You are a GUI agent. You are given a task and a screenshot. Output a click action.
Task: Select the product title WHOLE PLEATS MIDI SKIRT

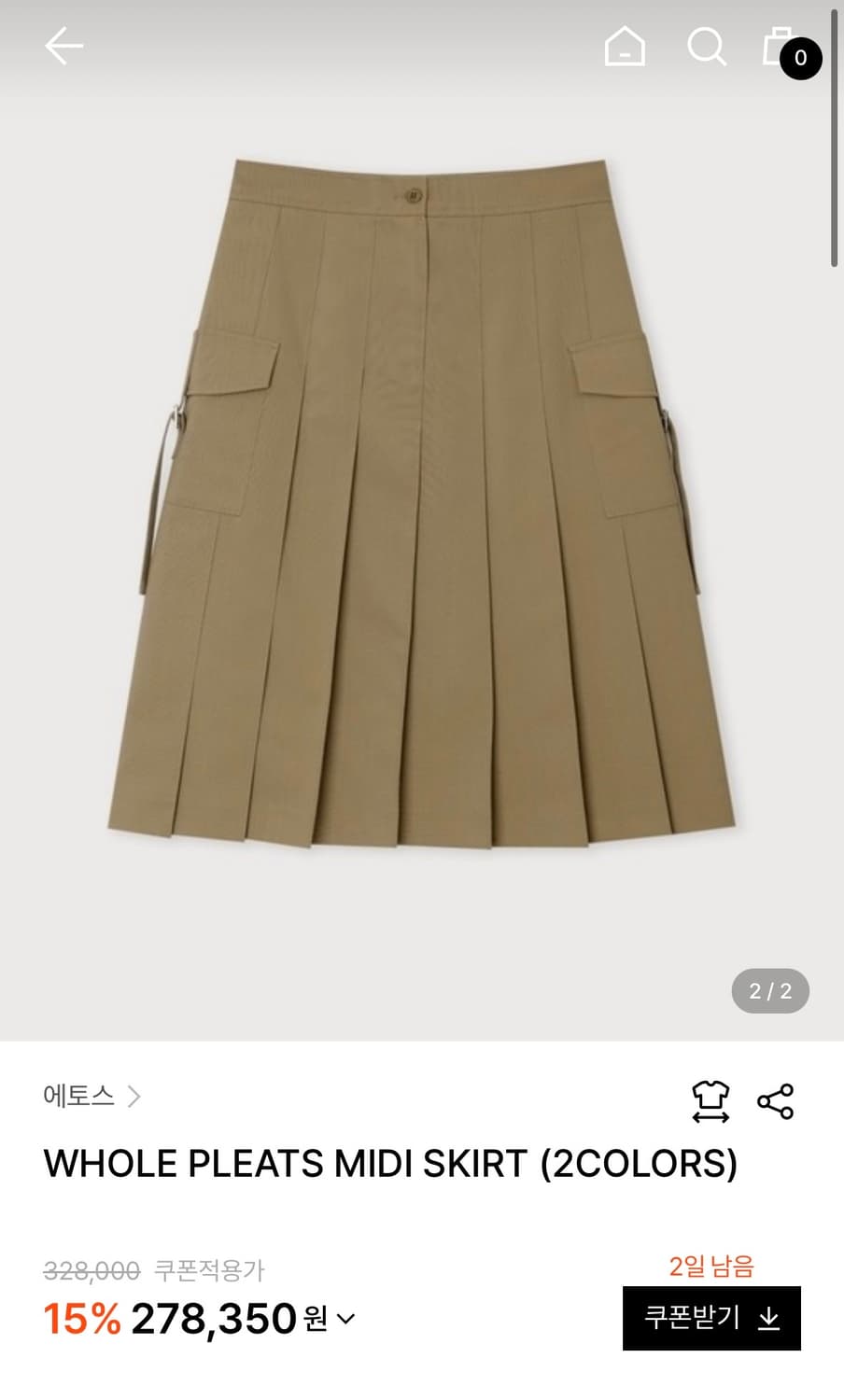pyautogui.click(x=392, y=1163)
